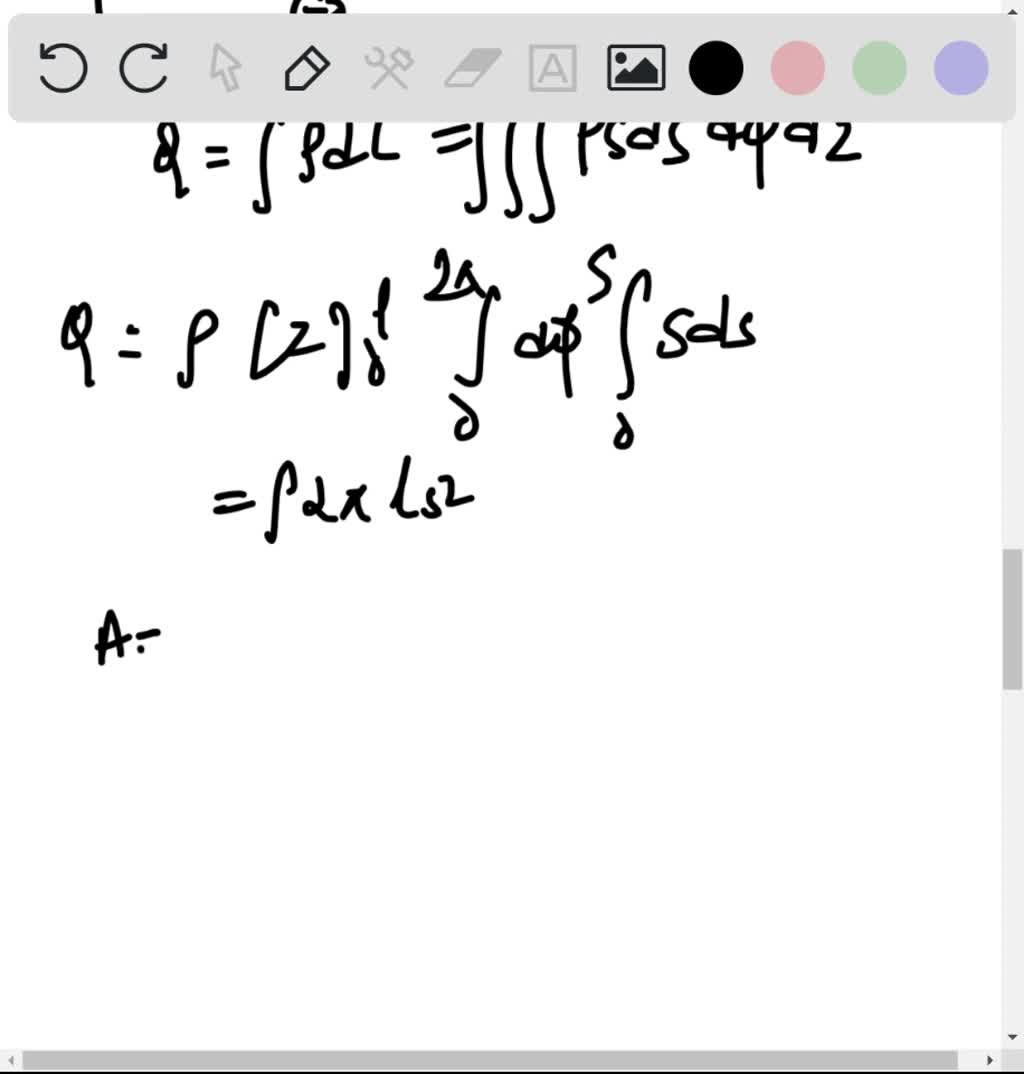Undo the last stroke
Viewport: 1024px width, 1074px height.
pyautogui.click(x=63, y=69)
